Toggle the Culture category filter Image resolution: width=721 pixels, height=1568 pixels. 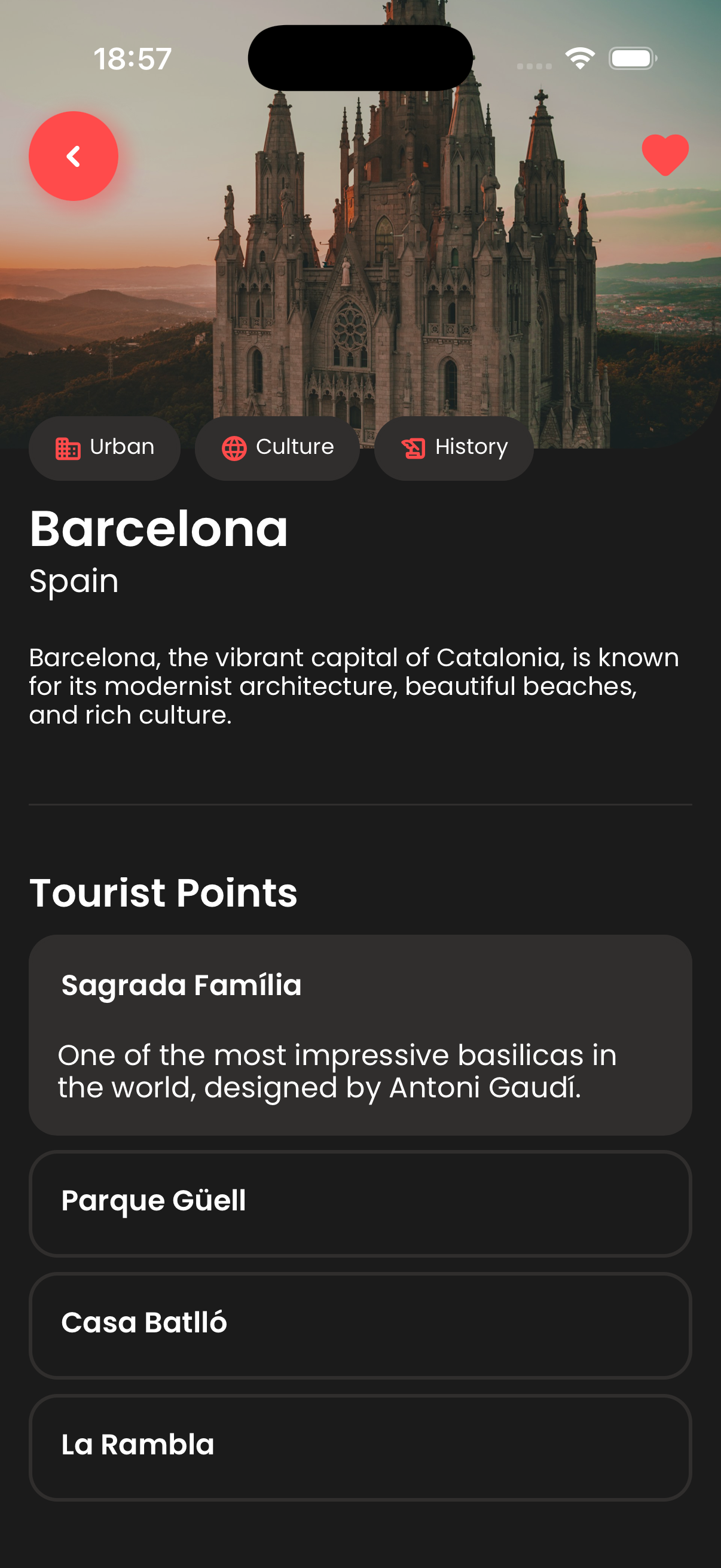click(x=277, y=448)
